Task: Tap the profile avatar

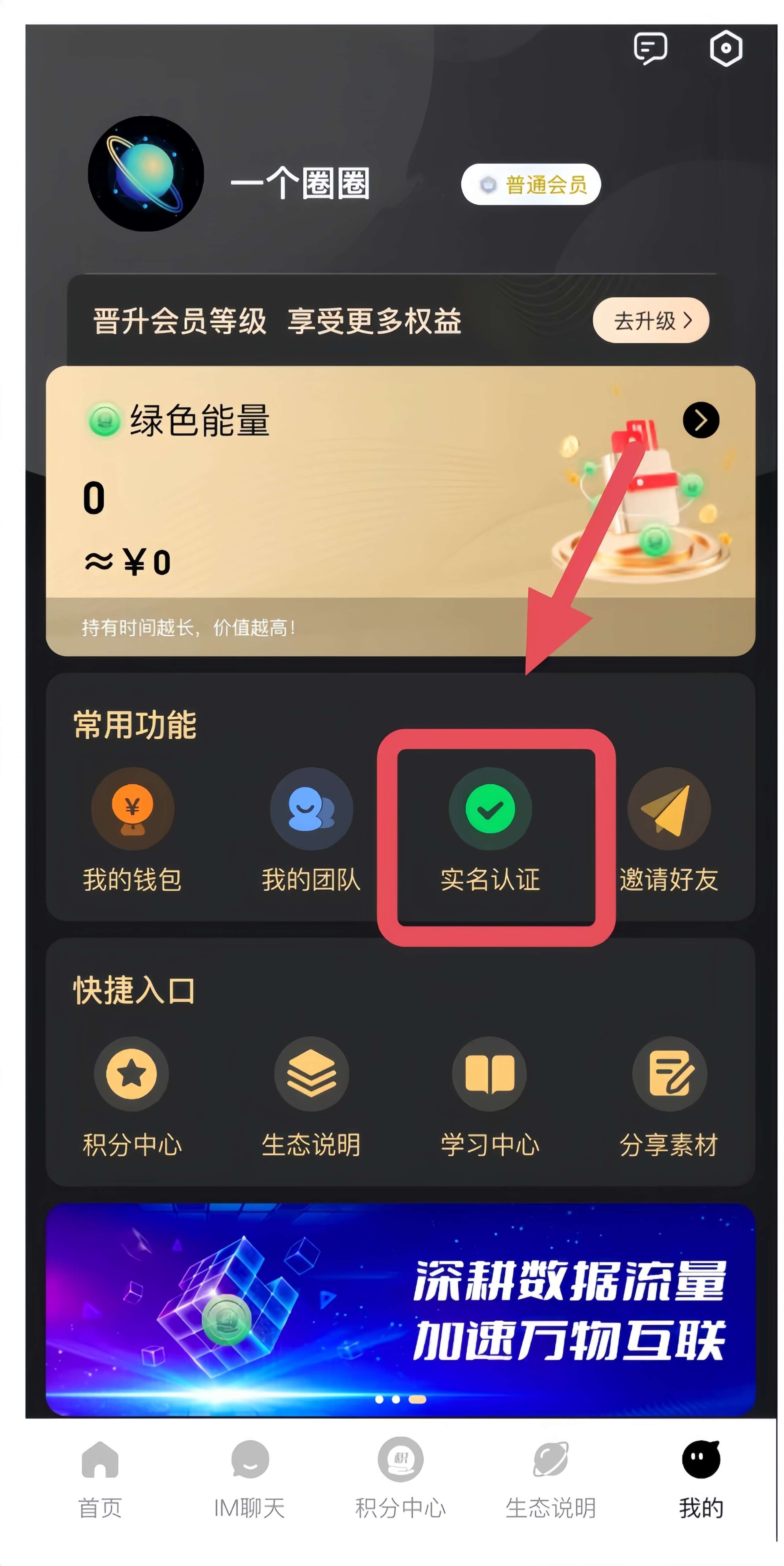Action: point(146,174)
